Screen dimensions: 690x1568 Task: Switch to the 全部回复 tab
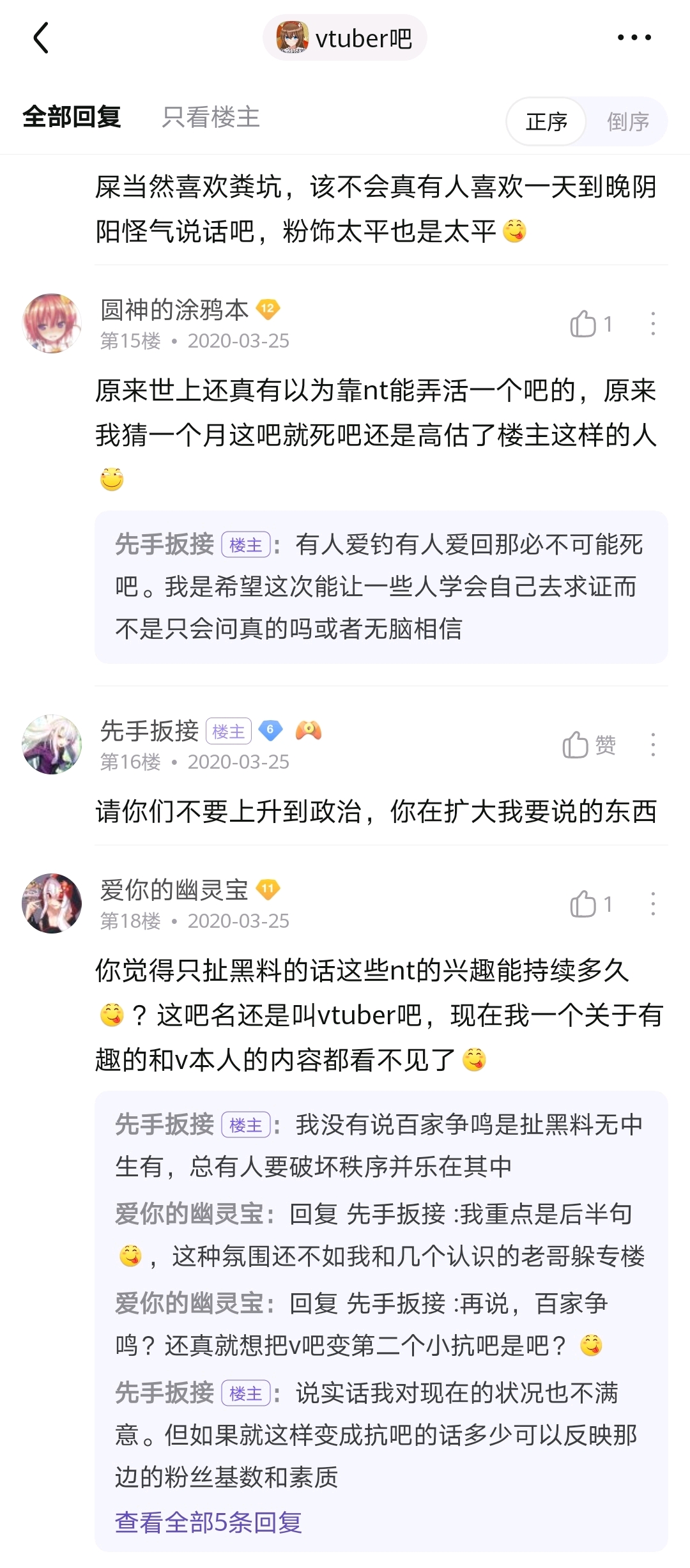coord(72,118)
